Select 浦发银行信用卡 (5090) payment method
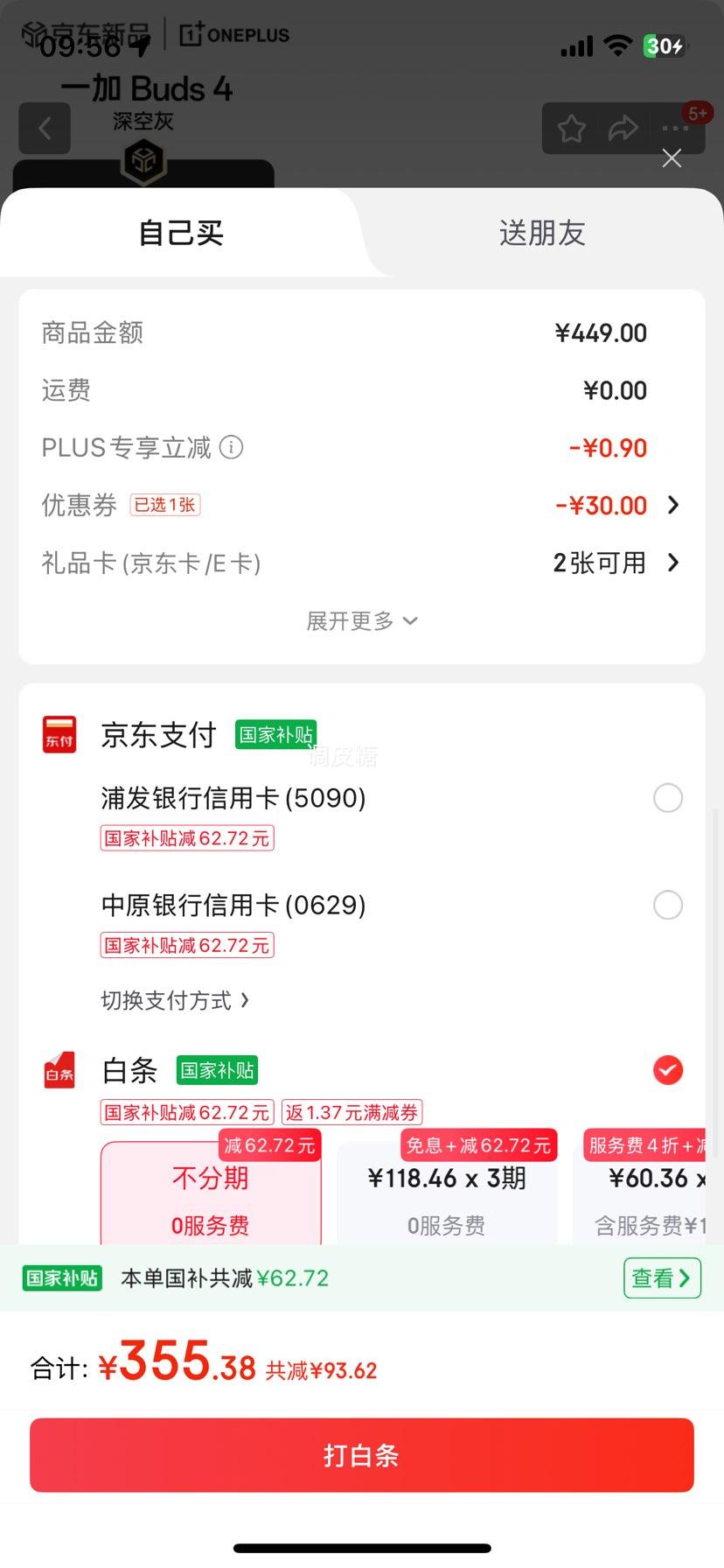The height and width of the screenshot is (1568, 724). 667,797
